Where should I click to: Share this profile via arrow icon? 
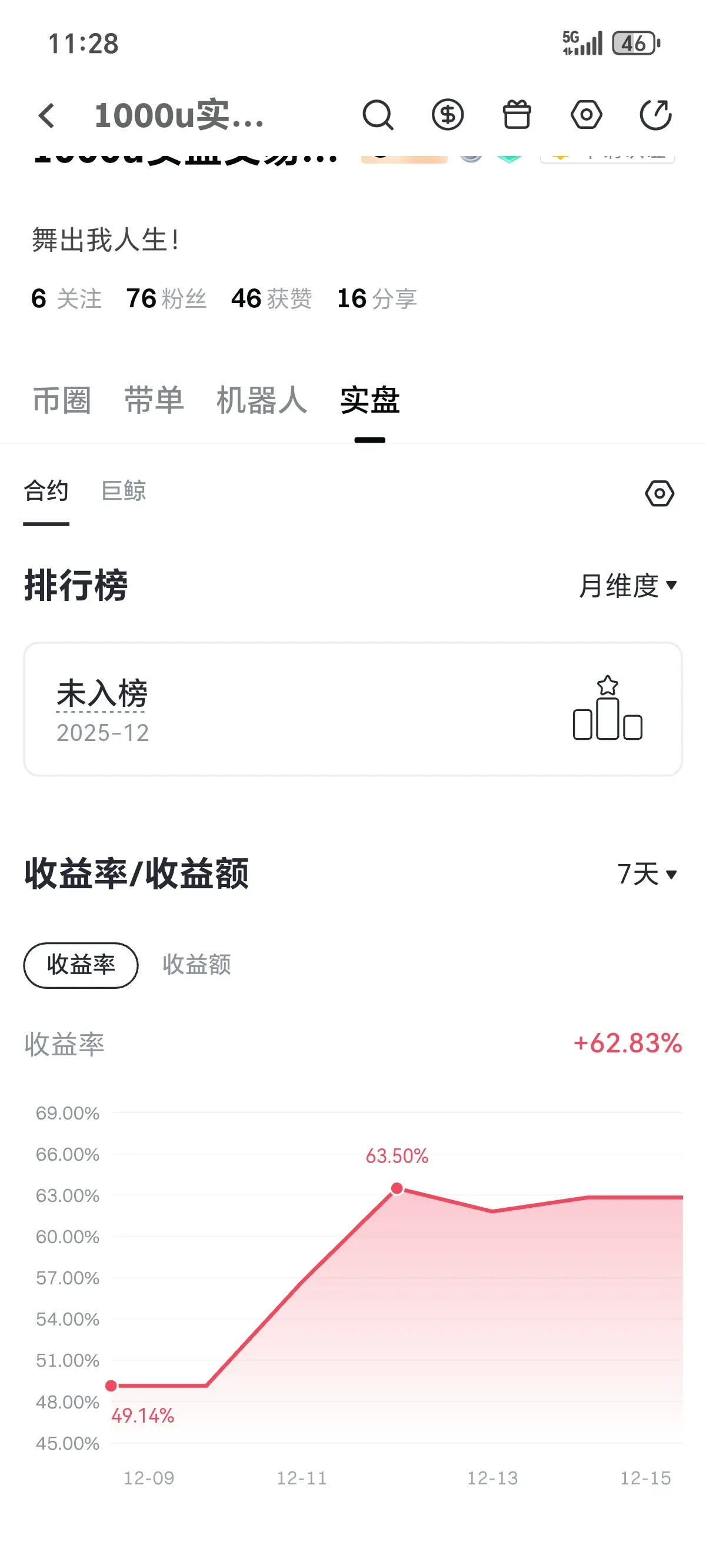click(655, 115)
